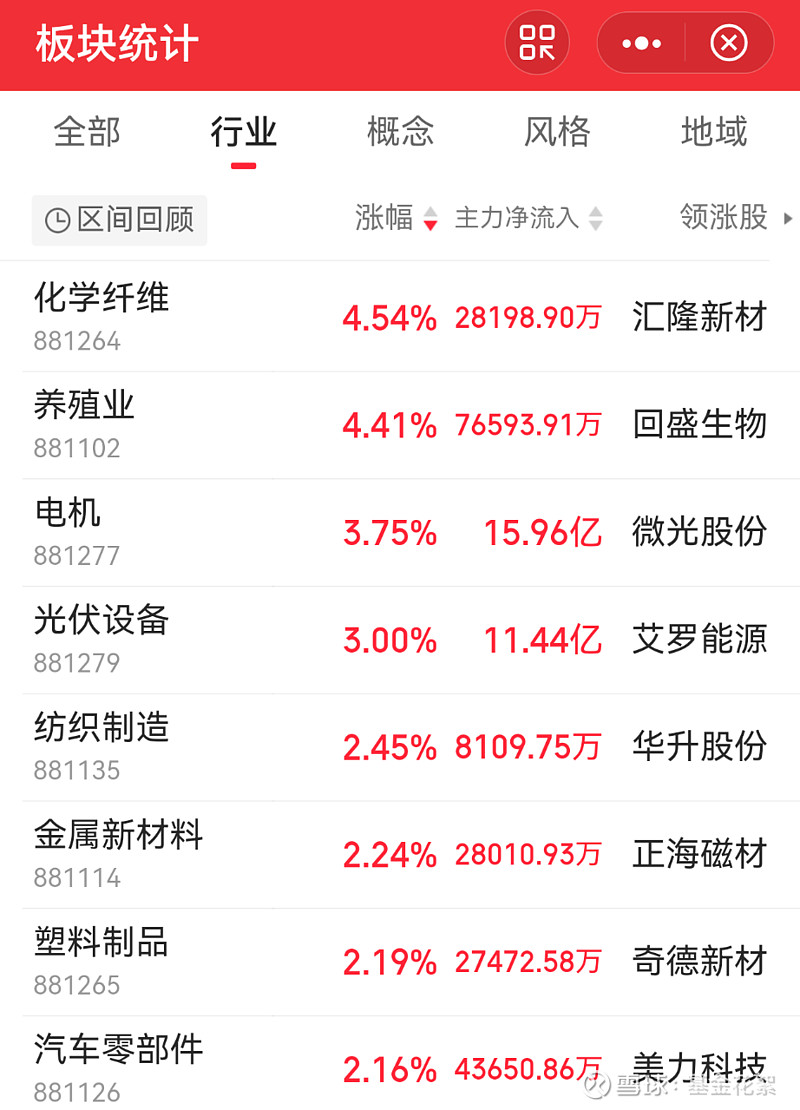Viewport: 800px width, 1110px height.
Task: Toggle the 区间回顾 filter
Action: [119, 219]
